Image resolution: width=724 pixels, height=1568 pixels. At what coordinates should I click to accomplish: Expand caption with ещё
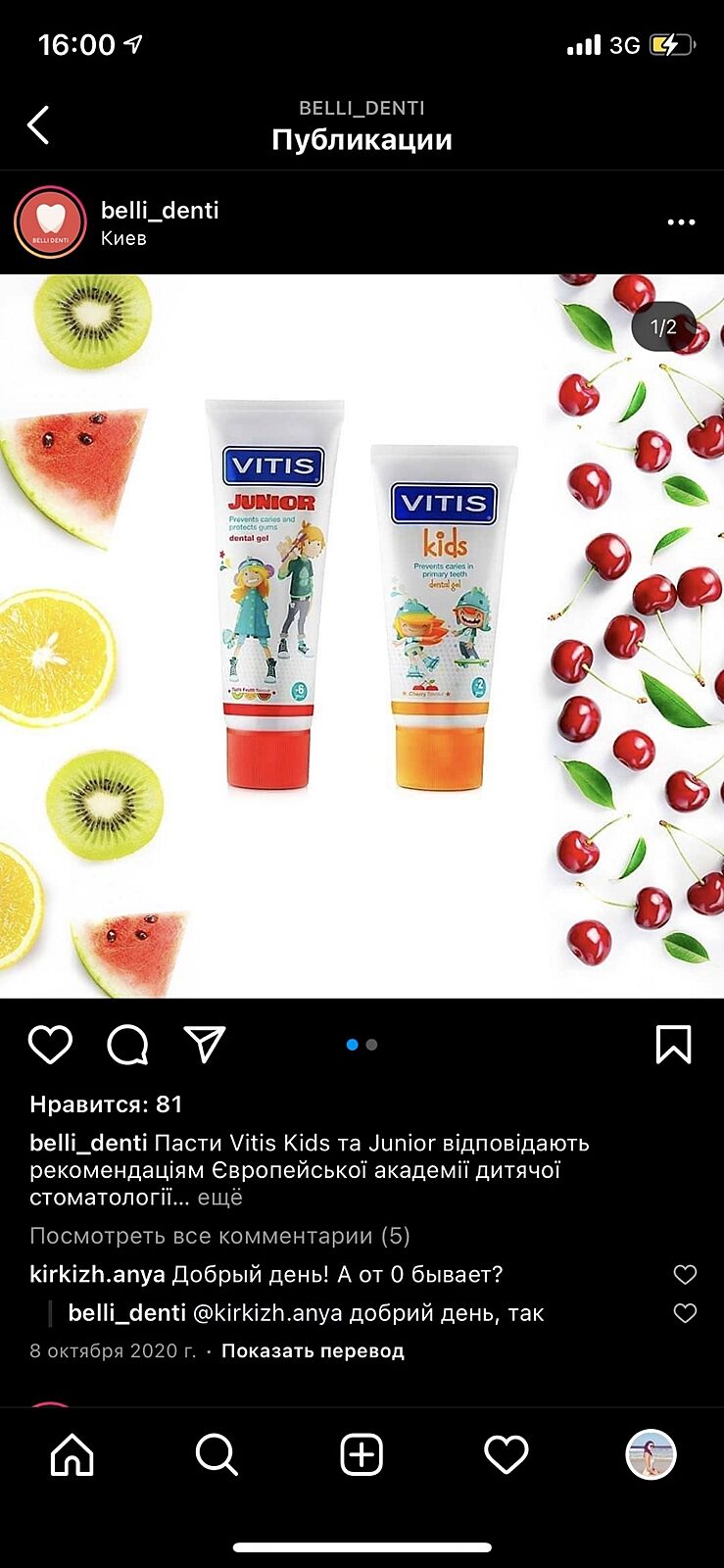point(219,1197)
